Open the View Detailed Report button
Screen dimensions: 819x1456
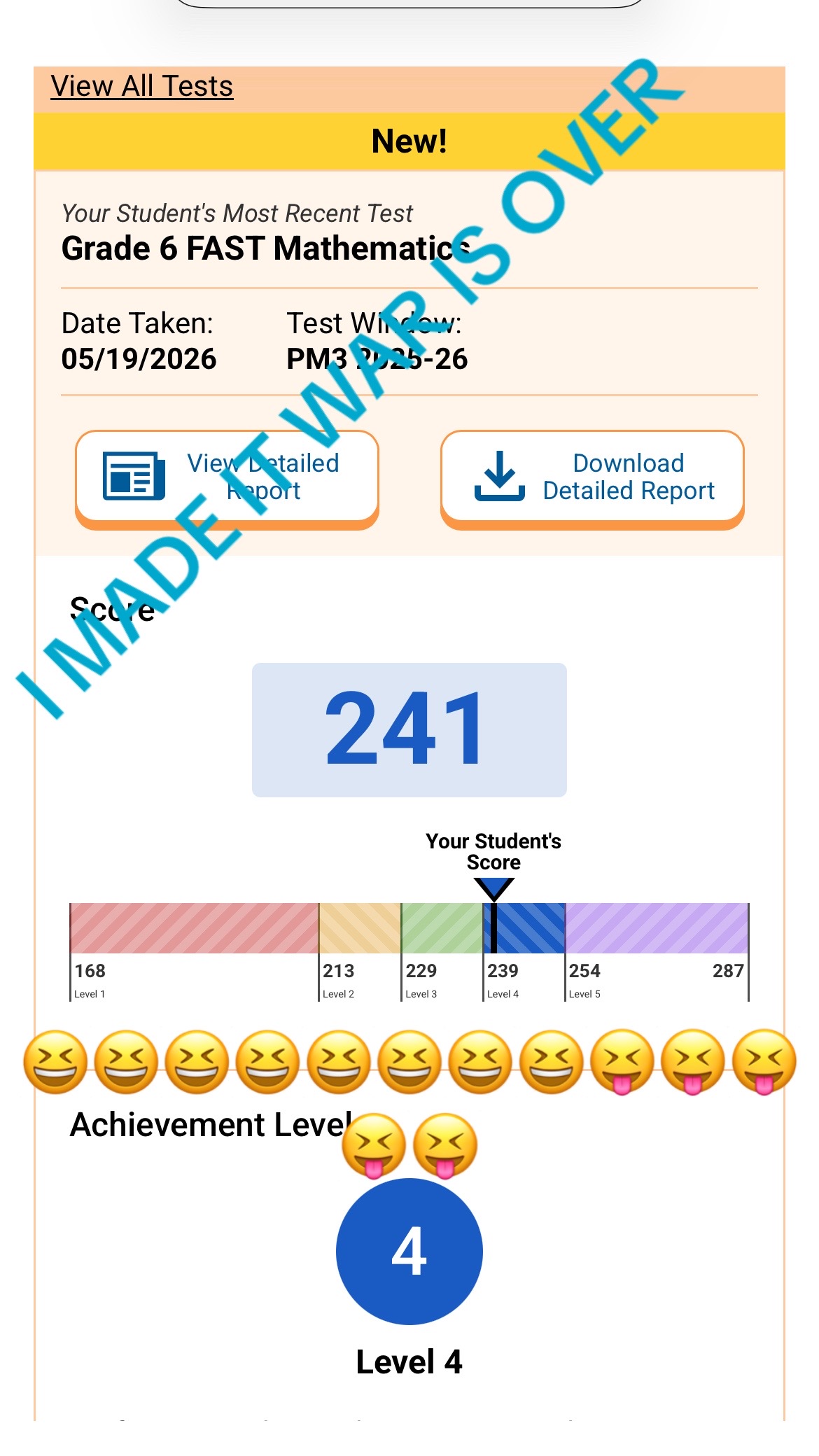(x=227, y=479)
